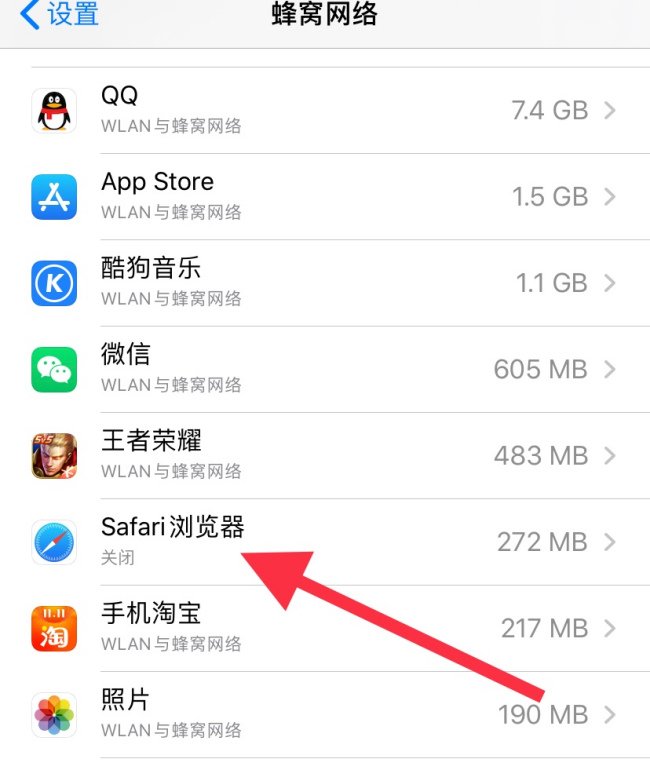
Task: Go back to 设置
Action: point(60,16)
